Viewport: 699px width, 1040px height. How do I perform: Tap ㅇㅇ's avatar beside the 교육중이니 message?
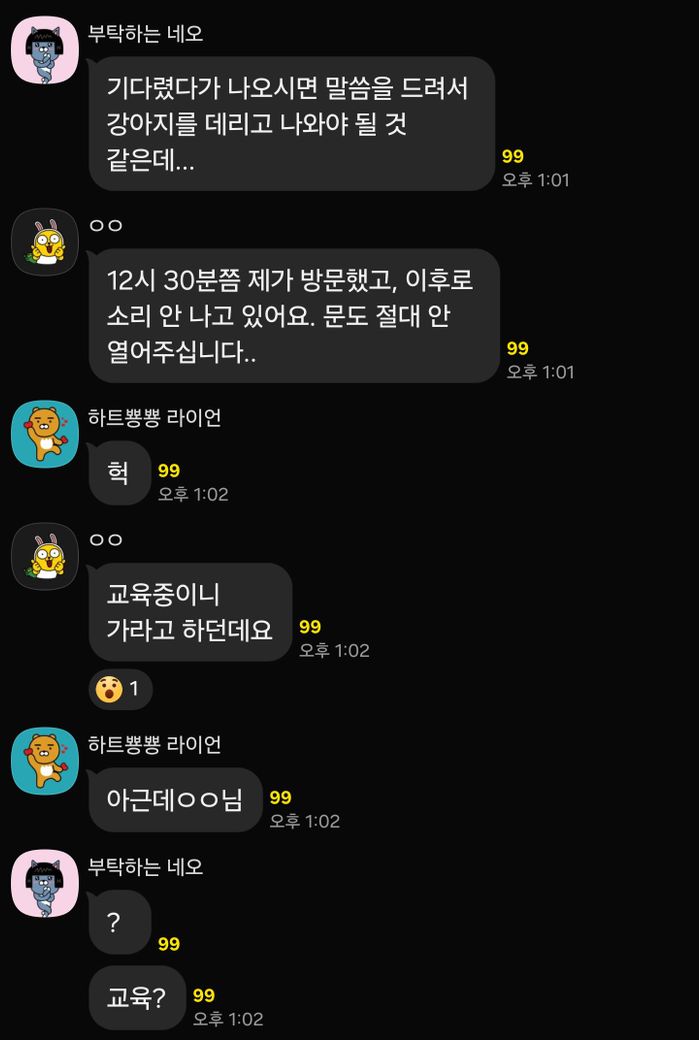[x=44, y=555]
